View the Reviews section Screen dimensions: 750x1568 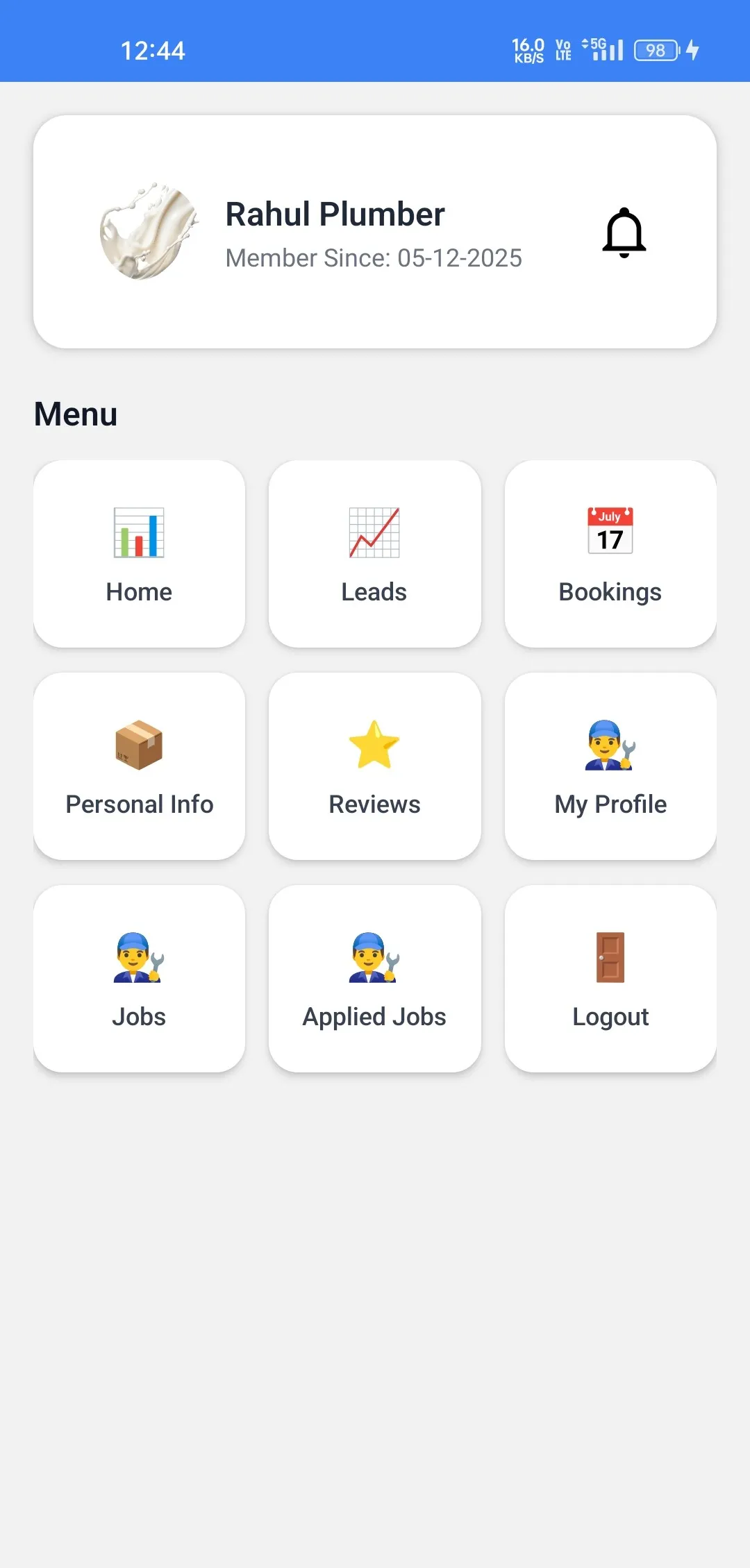tap(374, 766)
